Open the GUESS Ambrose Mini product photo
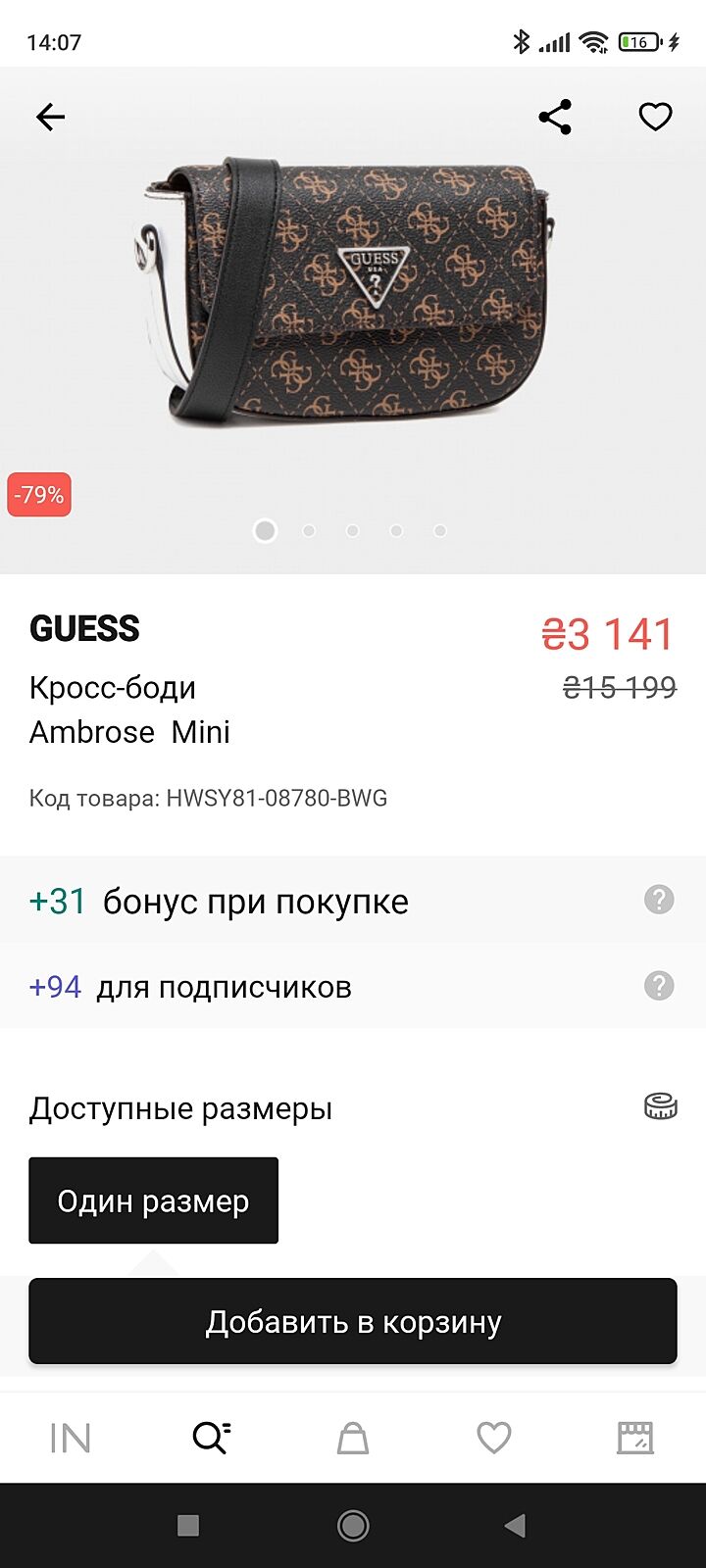The height and width of the screenshot is (1568, 706). coord(348,294)
